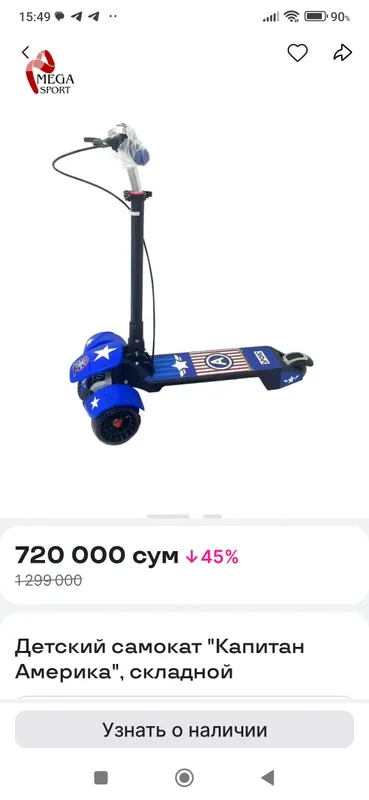Open the scooter product photo
This screenshot has height=800, width=369.
point(184,281)
